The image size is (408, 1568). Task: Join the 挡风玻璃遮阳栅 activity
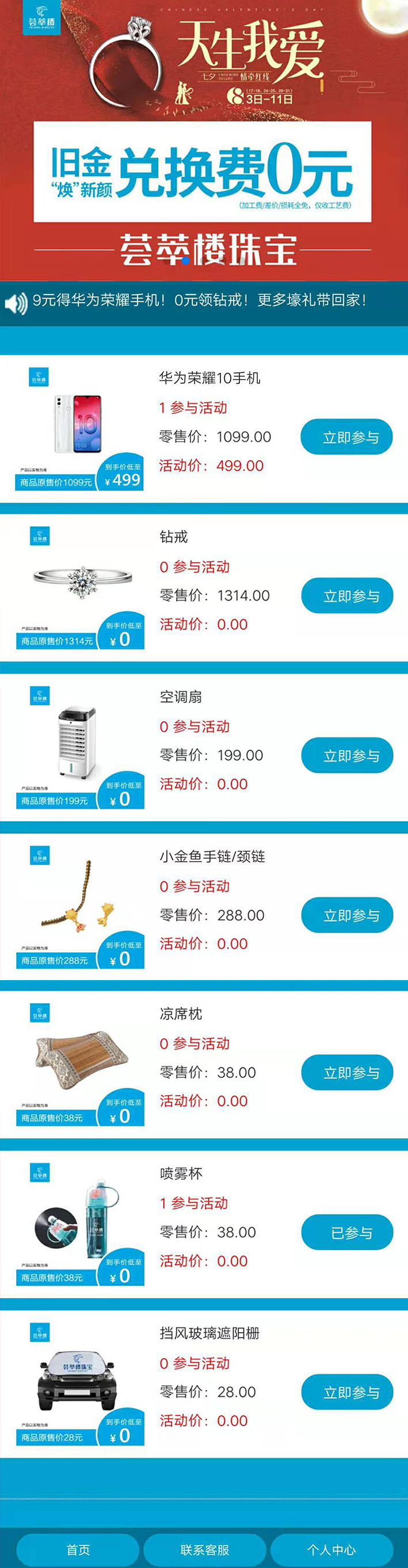(x=346, y=1392)
